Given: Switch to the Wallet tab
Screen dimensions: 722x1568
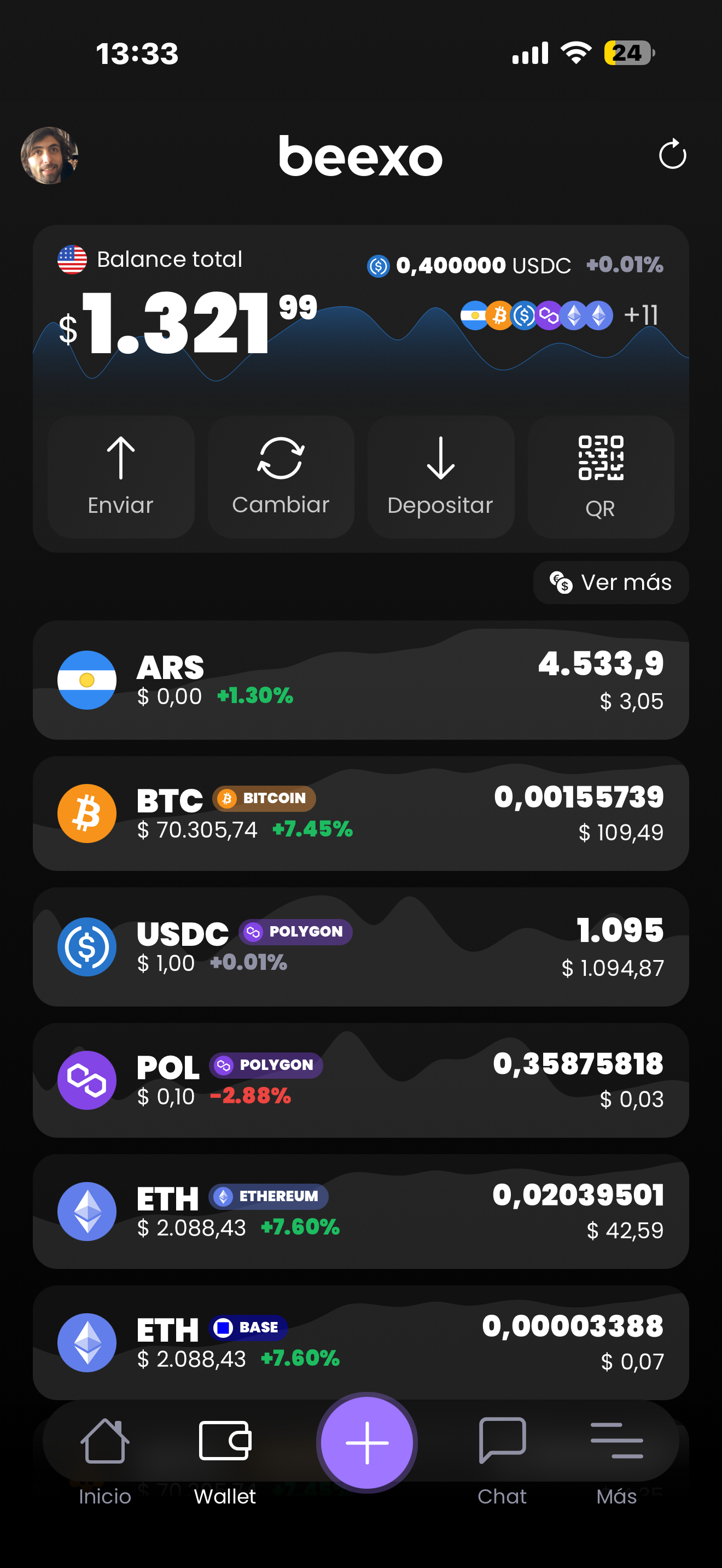Looking at the screenshot, I should (x=225, y=1455).
